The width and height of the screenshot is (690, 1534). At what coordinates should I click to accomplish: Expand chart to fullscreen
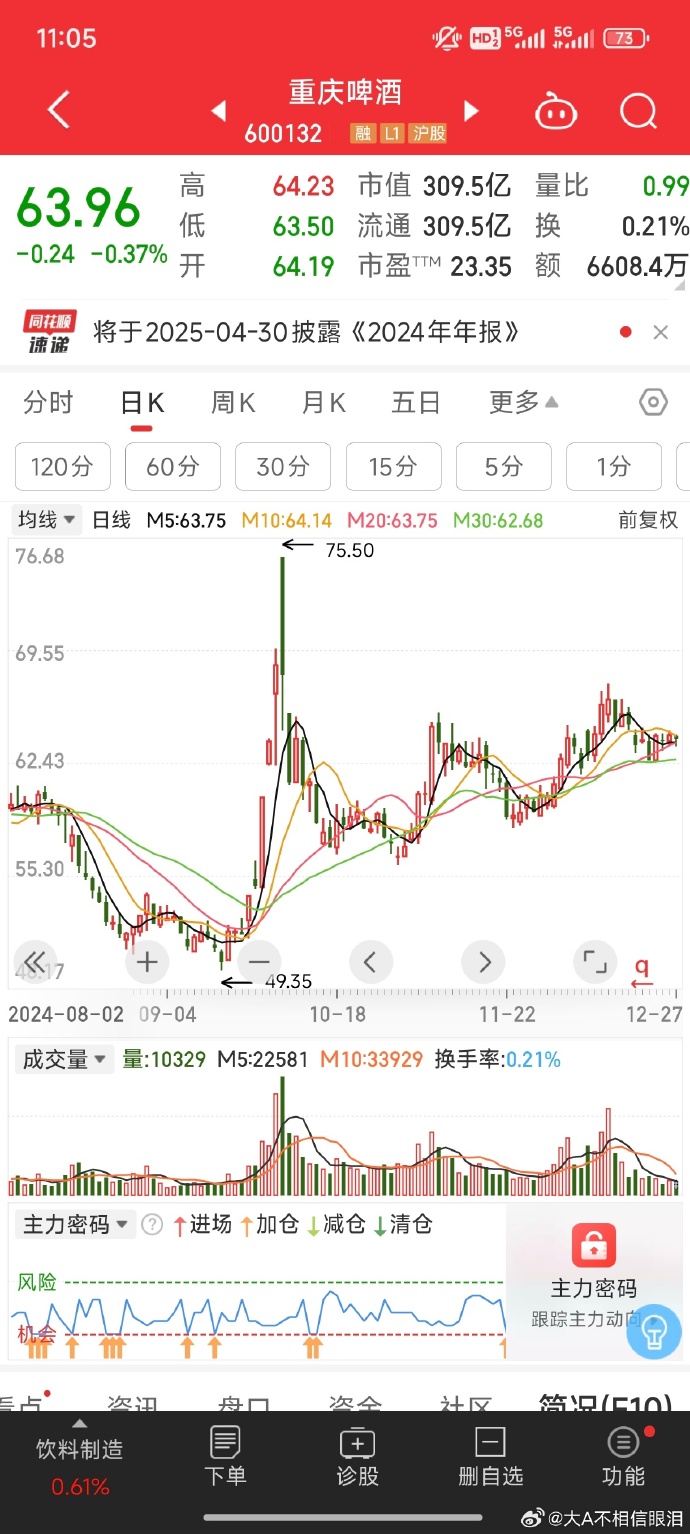click(595, 962)
